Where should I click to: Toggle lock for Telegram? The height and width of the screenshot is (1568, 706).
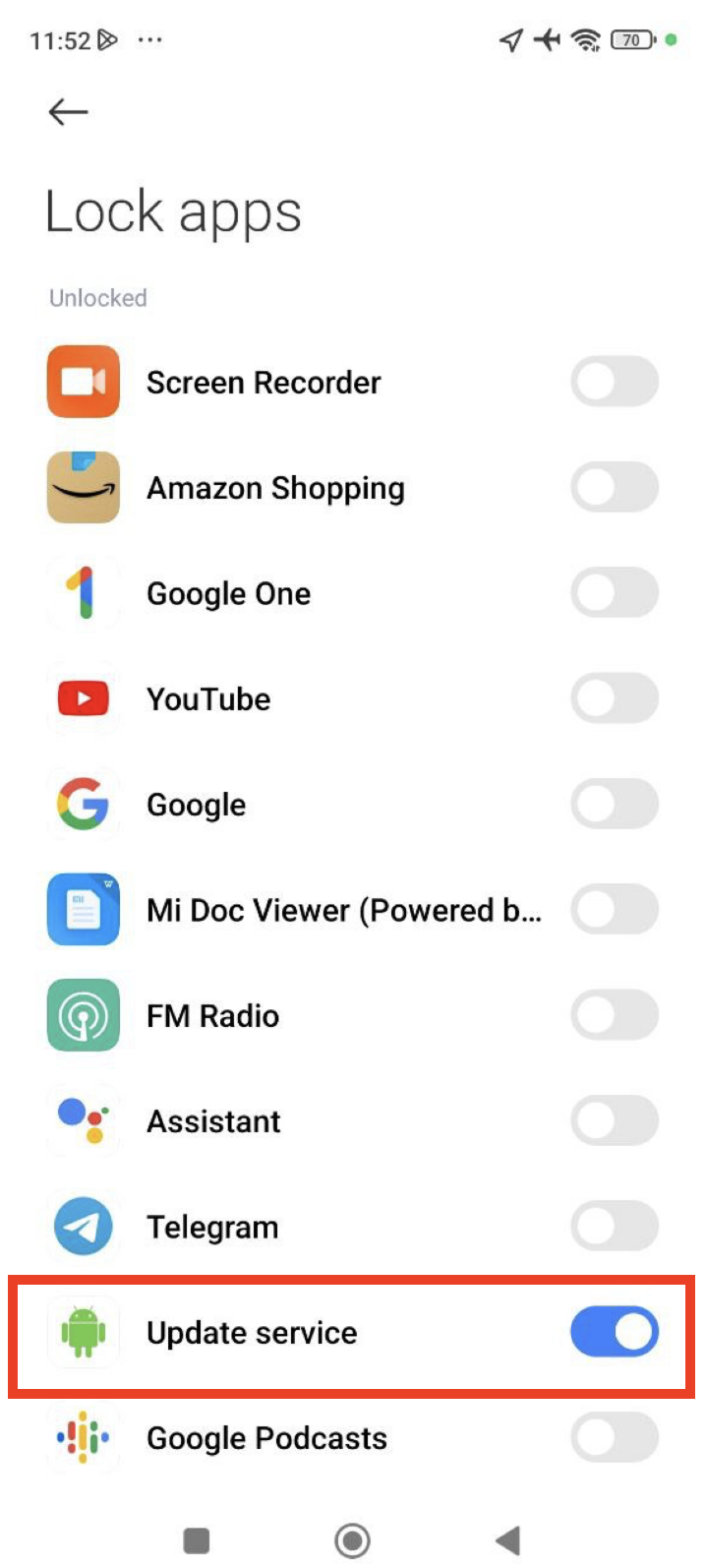point(614,1227)
